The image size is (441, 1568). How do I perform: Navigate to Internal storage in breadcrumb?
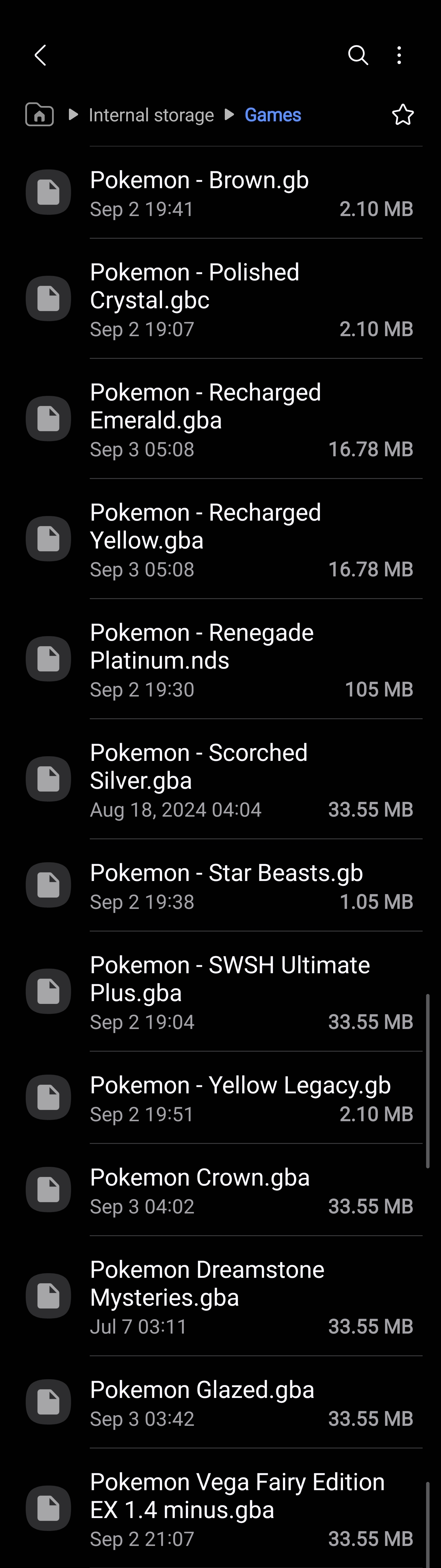[x=151, y=115]
